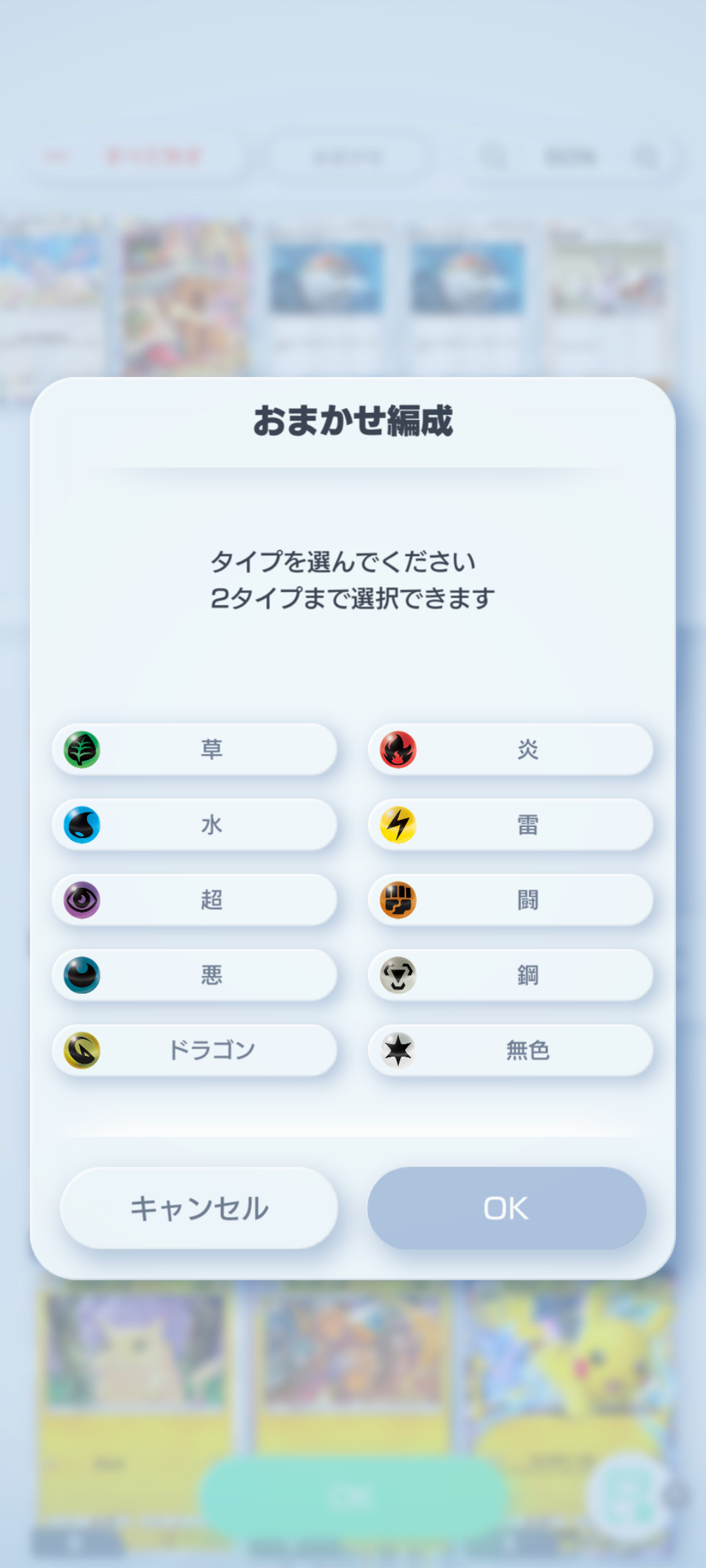
Task: Select the 草 (Grass) type
Action: 194,749
